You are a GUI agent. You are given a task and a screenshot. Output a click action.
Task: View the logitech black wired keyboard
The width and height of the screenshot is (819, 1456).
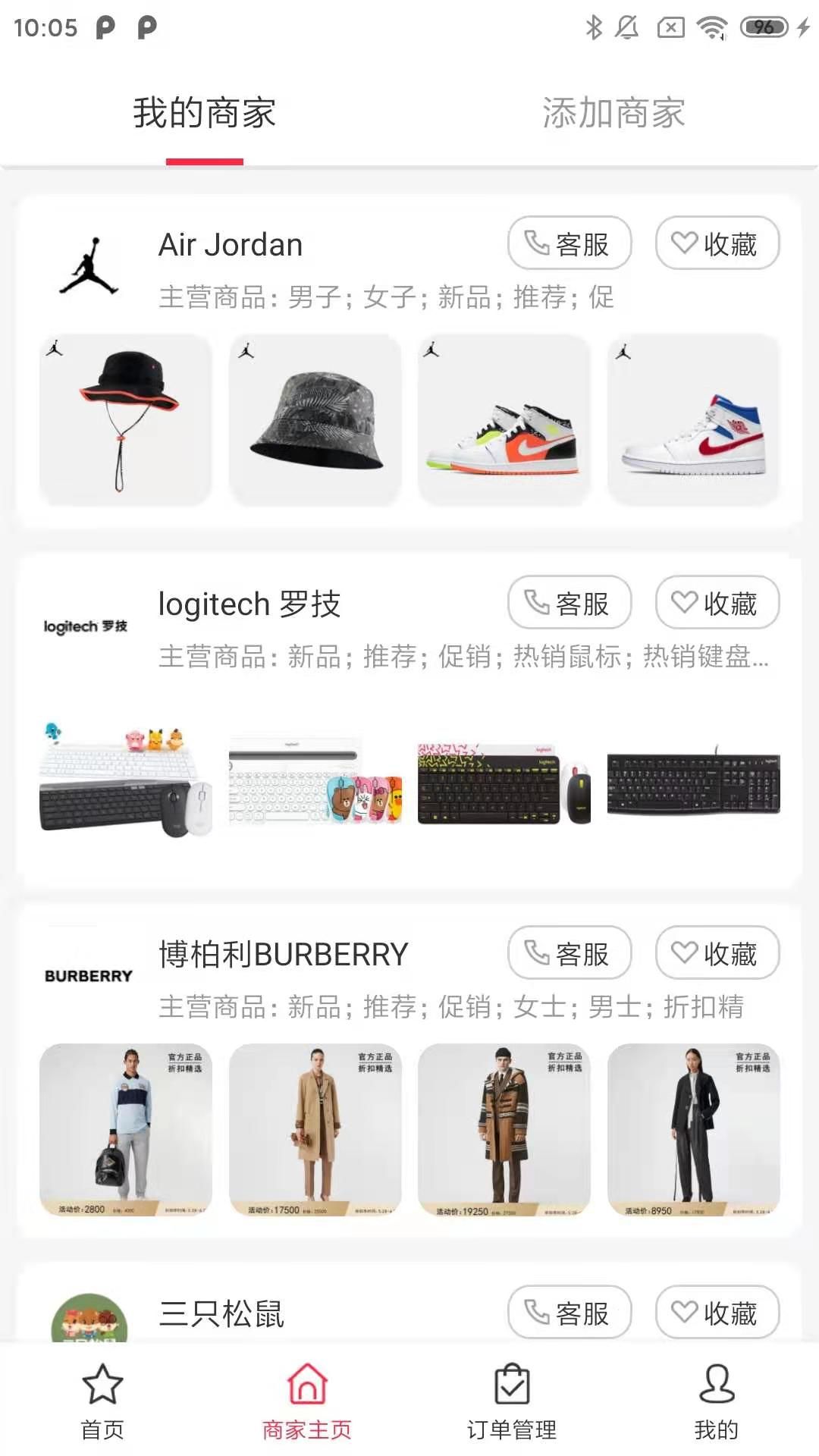coord(693,784)
